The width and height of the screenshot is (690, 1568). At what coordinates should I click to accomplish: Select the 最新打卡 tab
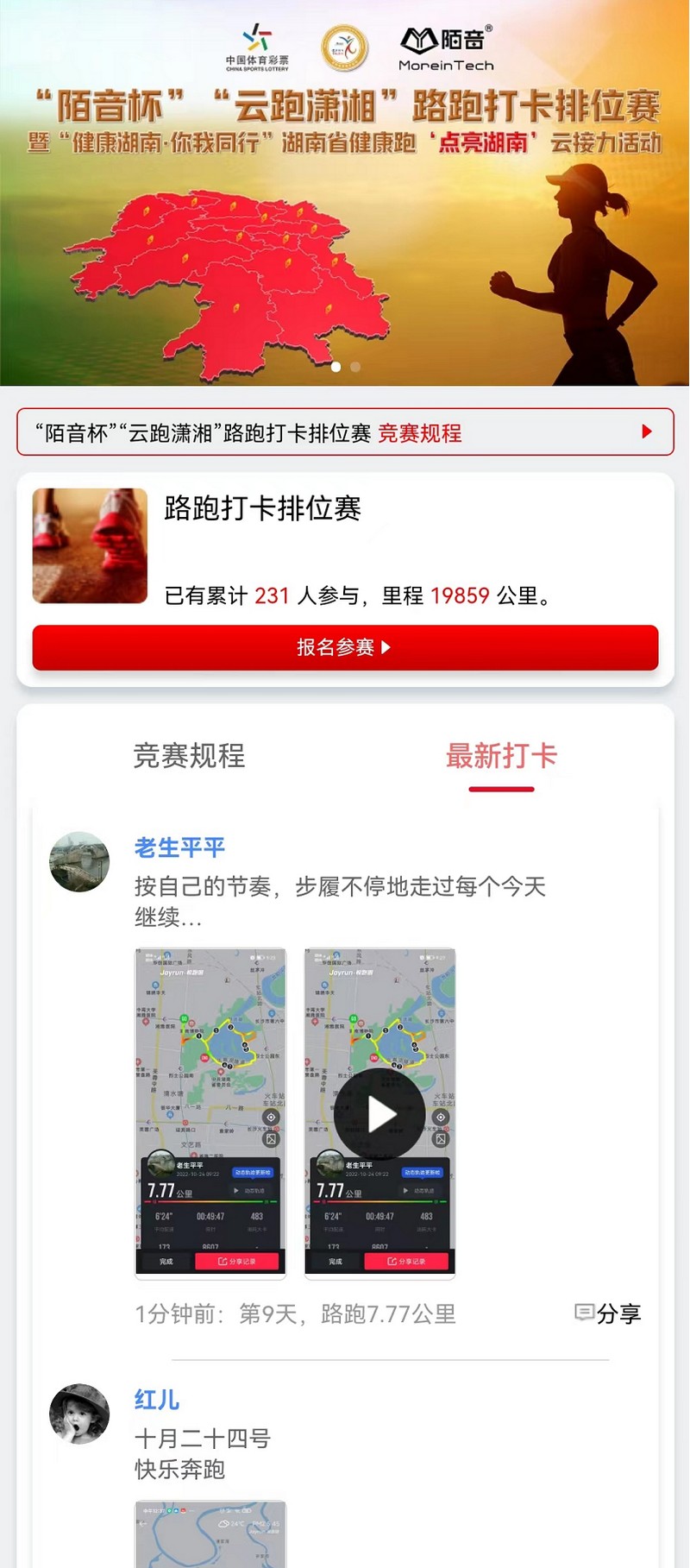click(501, 756)
